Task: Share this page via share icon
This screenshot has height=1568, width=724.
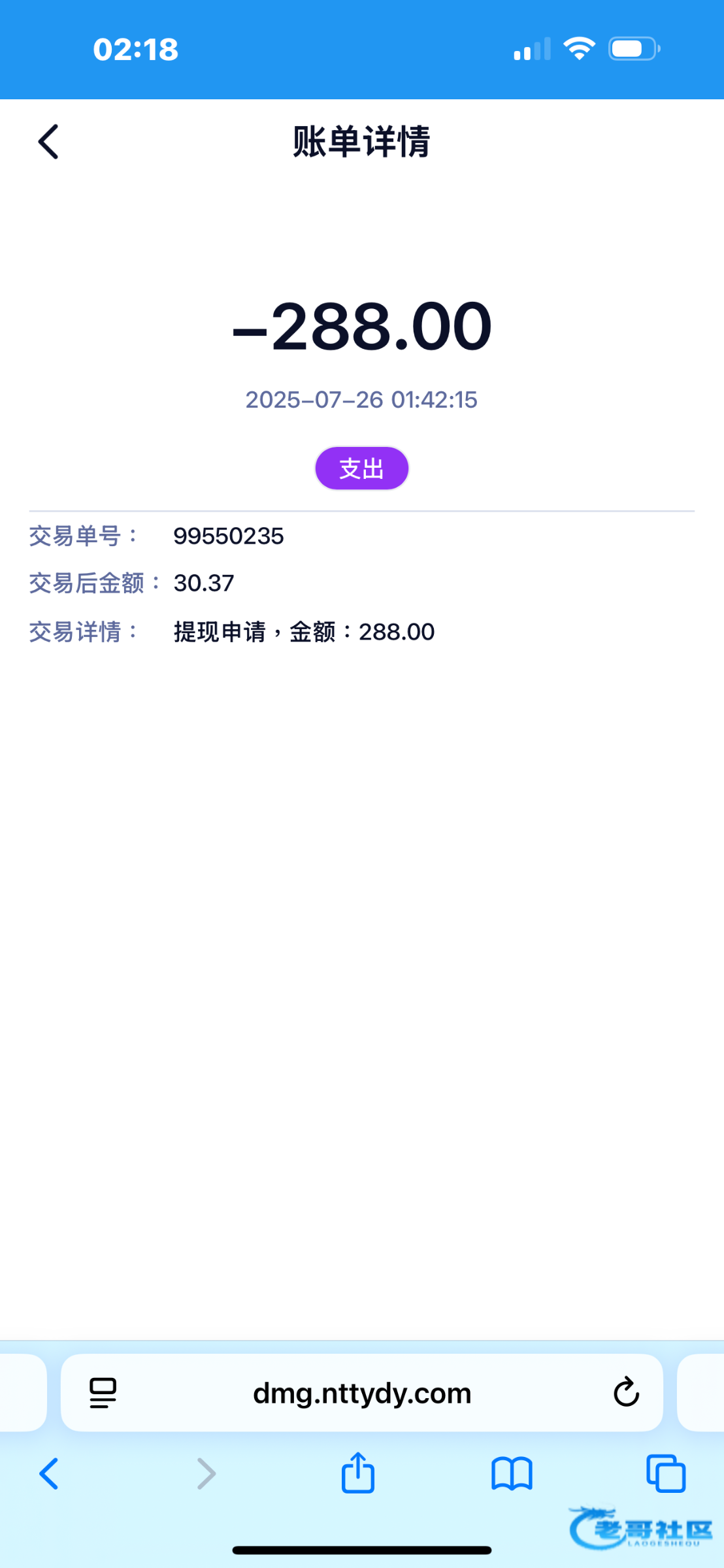Action: (358, 1473)
